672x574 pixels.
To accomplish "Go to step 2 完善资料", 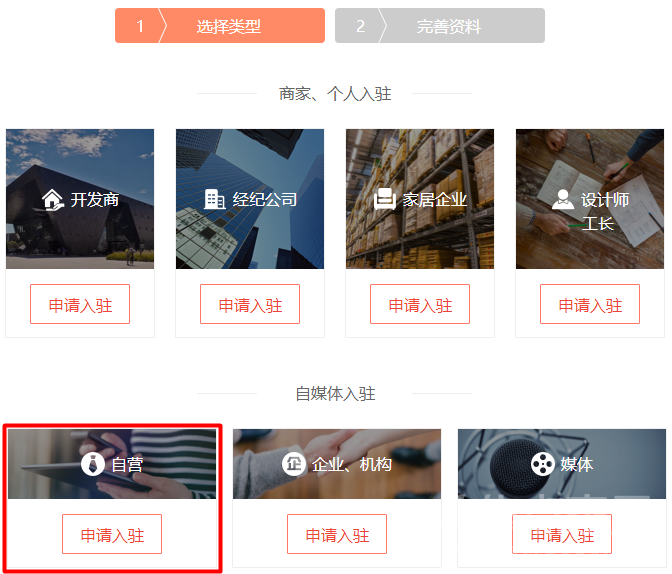I will pyautogui.click(x=440, y=26).
